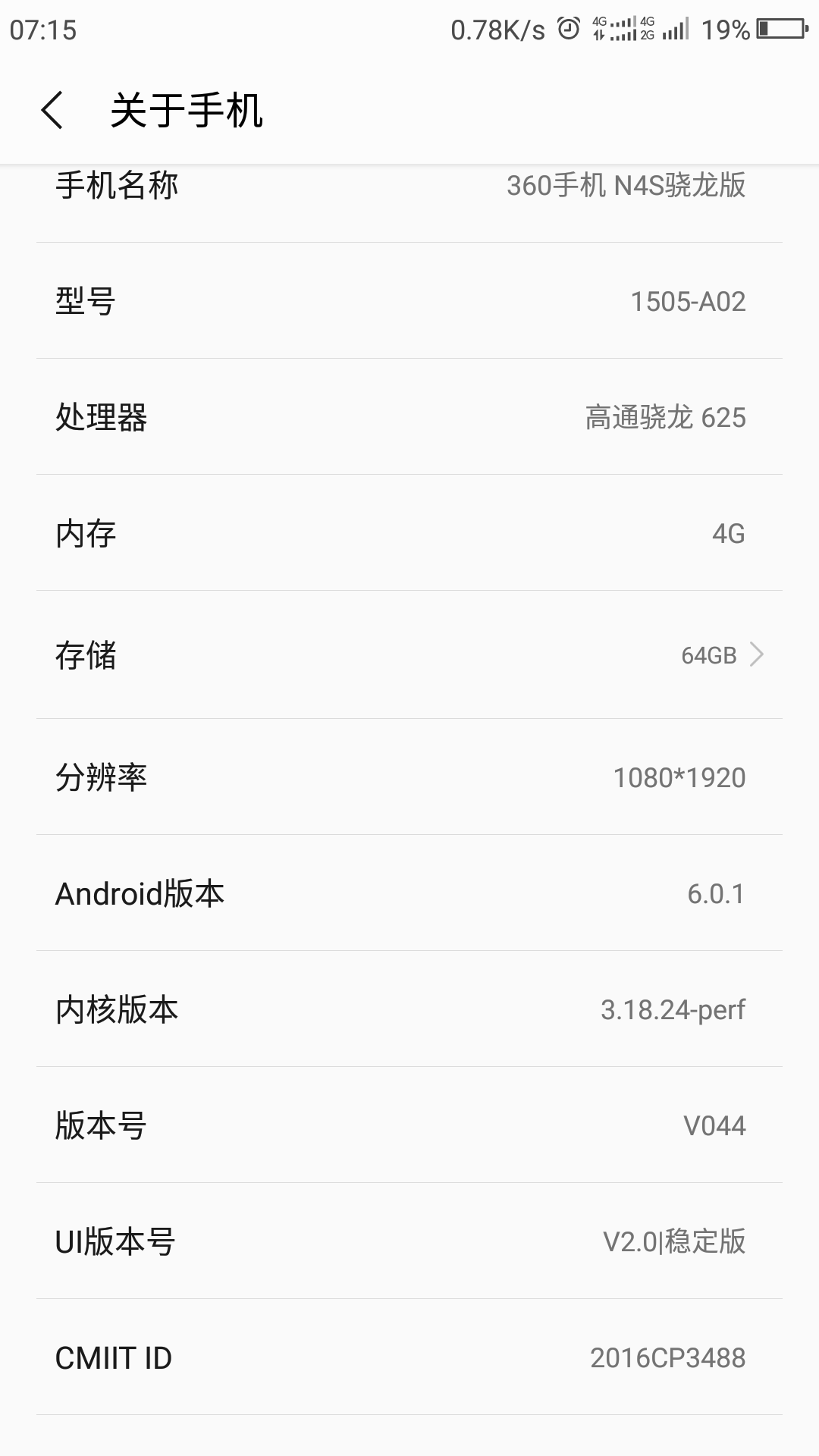
Task: Select the 型号 1505-A02 model row
Action: point(409,301)
